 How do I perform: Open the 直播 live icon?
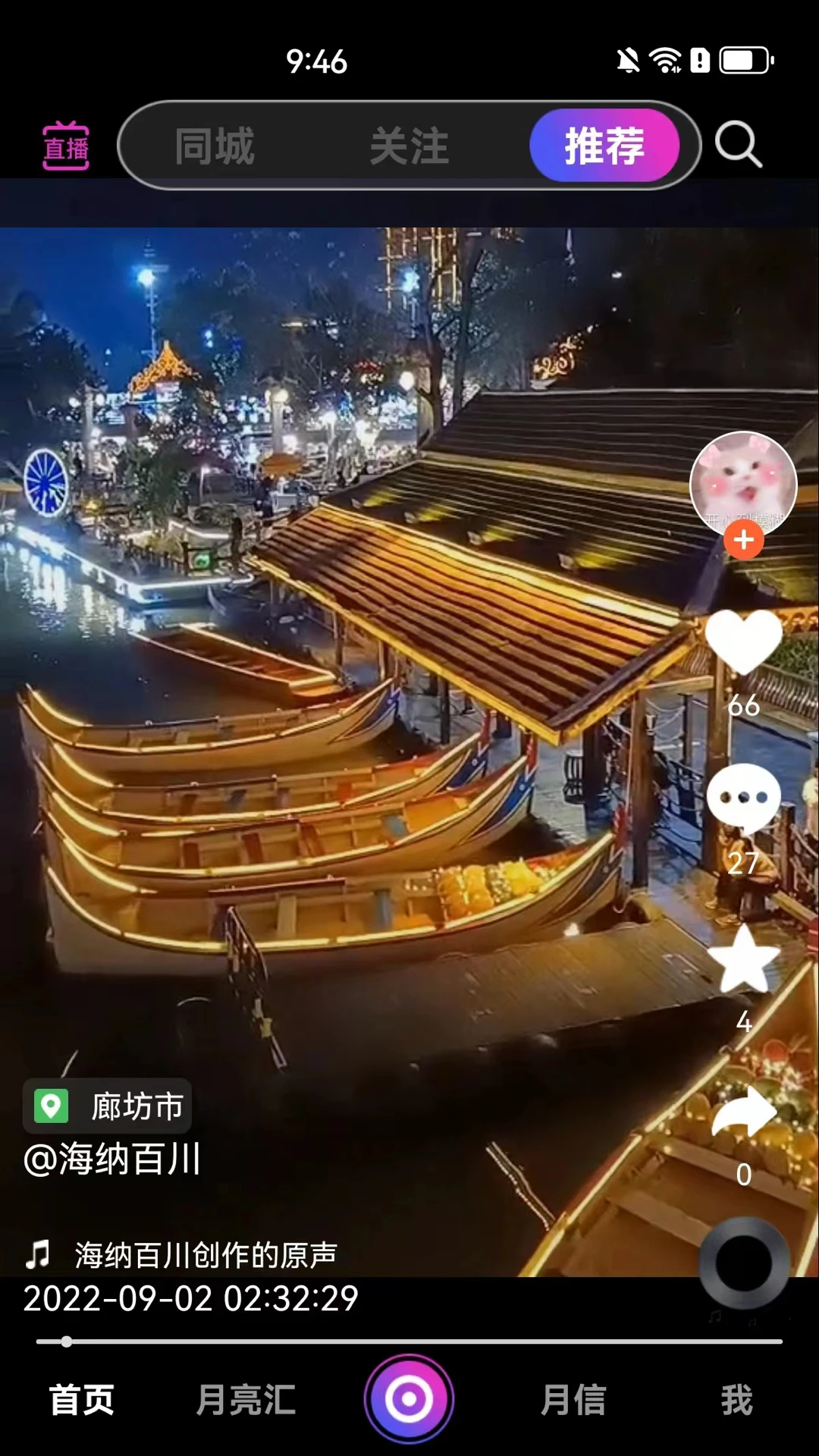tap(66, 146)
